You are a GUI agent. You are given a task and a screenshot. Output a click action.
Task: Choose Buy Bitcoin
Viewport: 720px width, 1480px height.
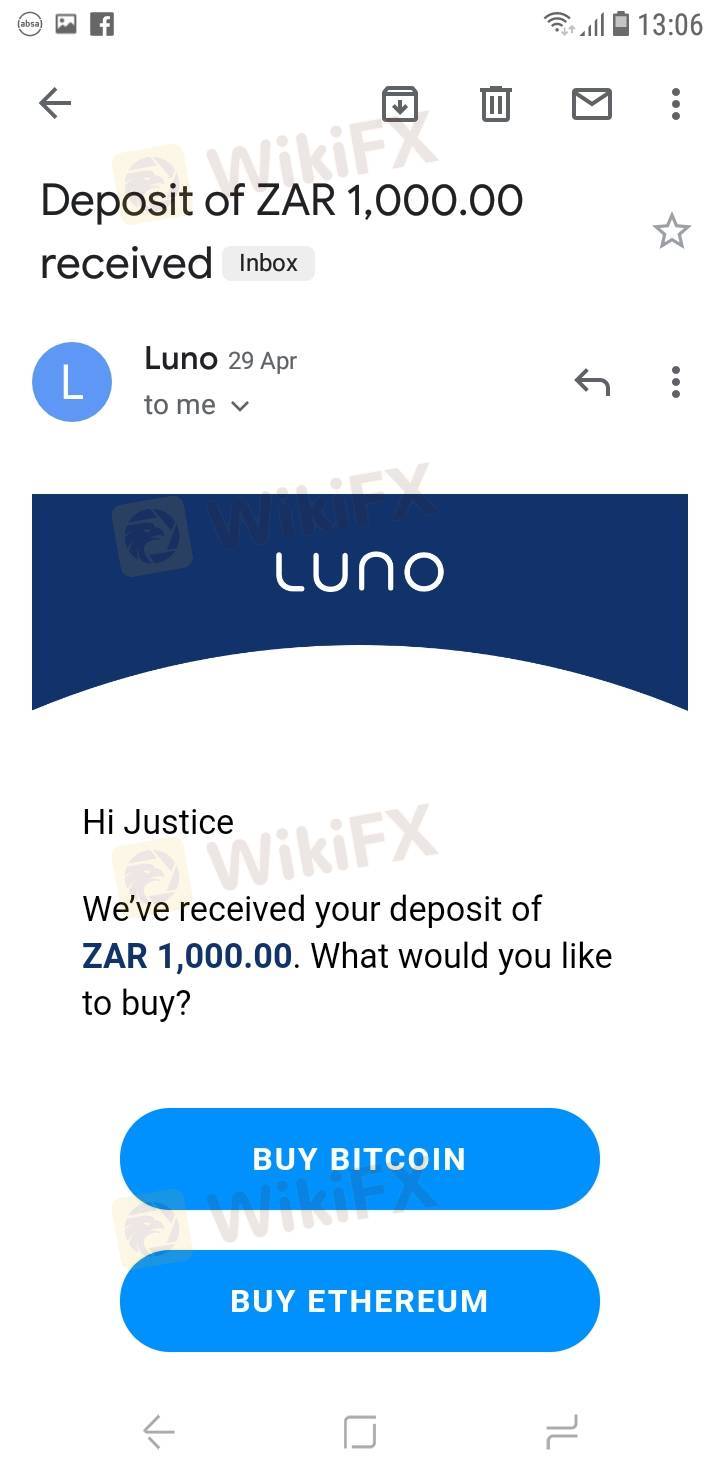[360, 1159]
